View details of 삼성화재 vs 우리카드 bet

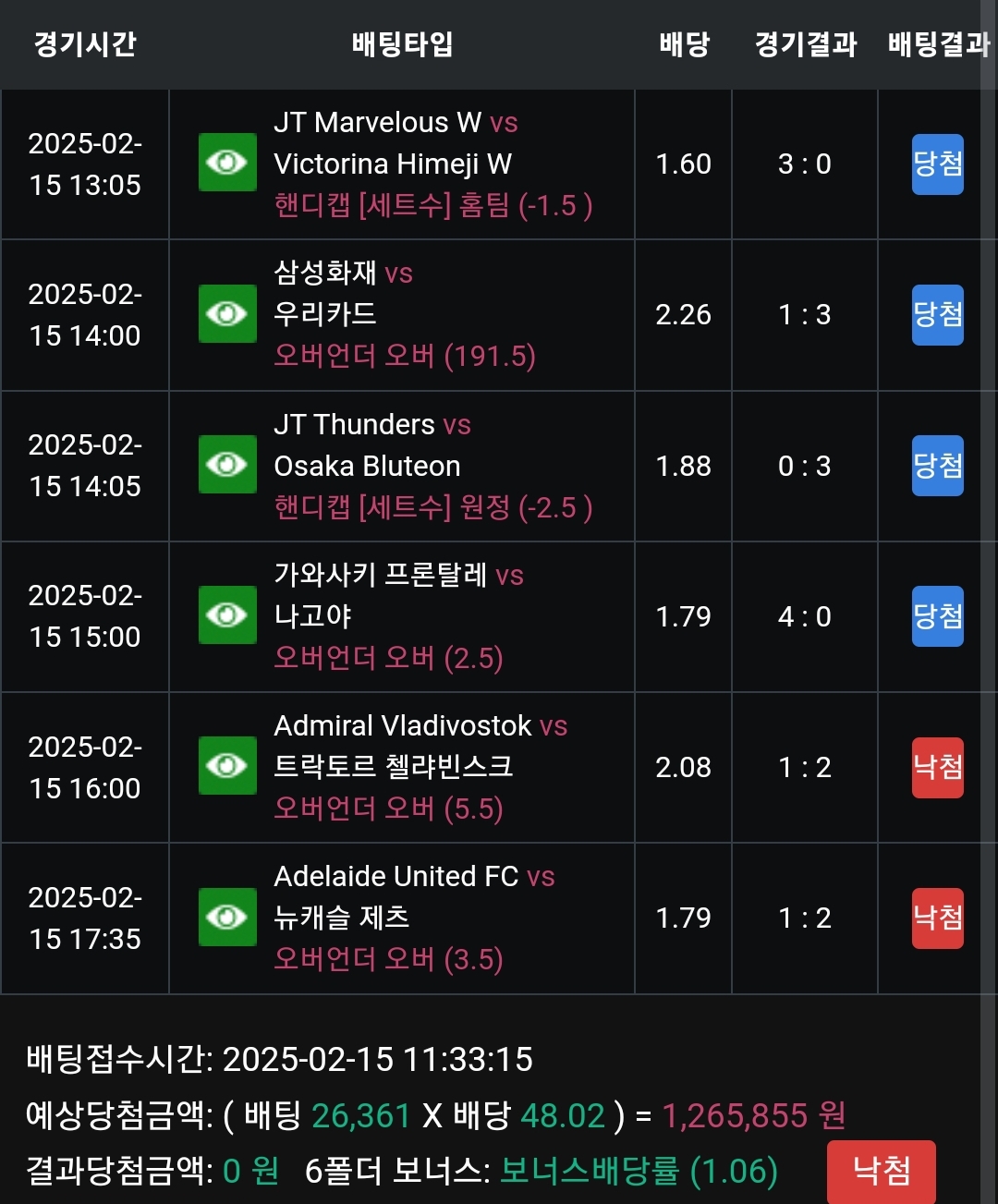pos(227,314)
